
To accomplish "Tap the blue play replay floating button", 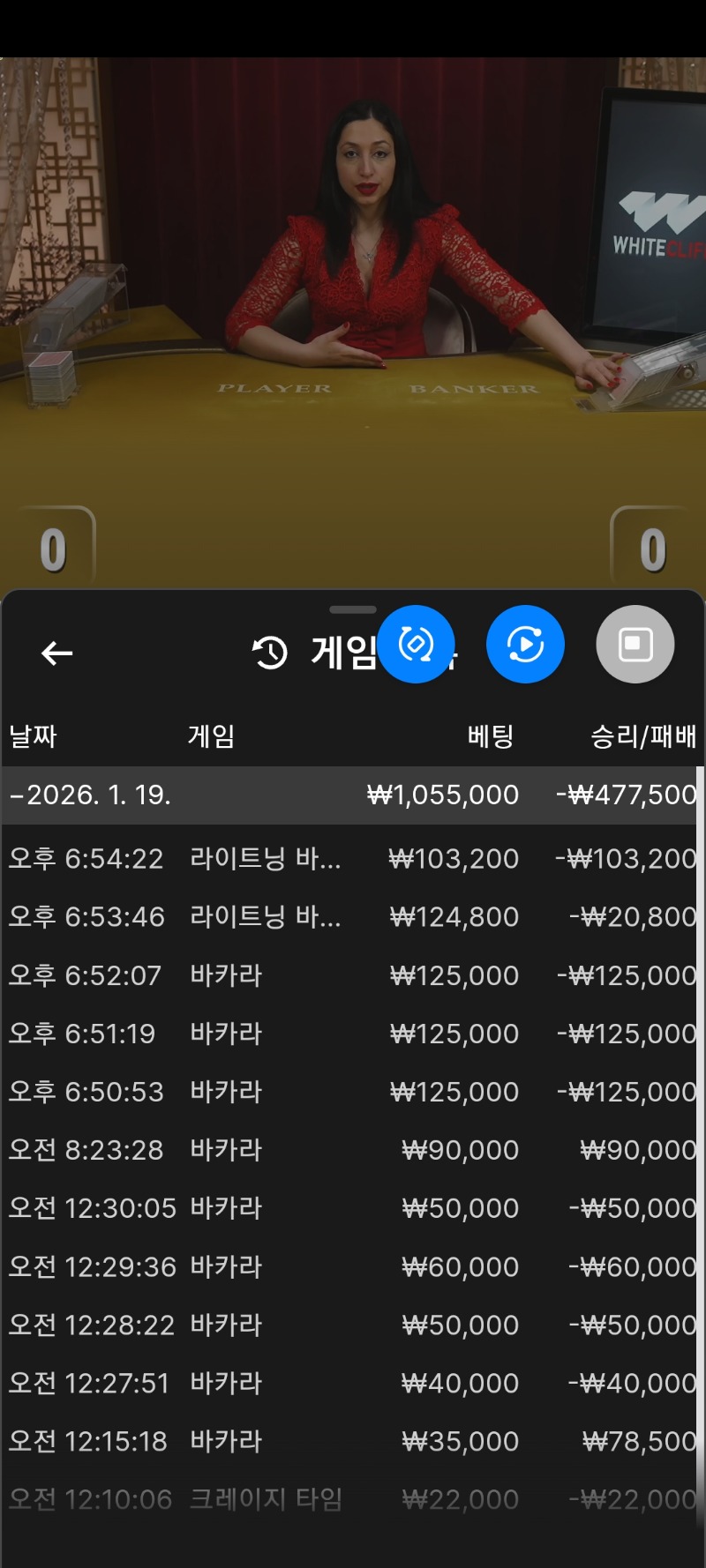I will coord(525,645).
